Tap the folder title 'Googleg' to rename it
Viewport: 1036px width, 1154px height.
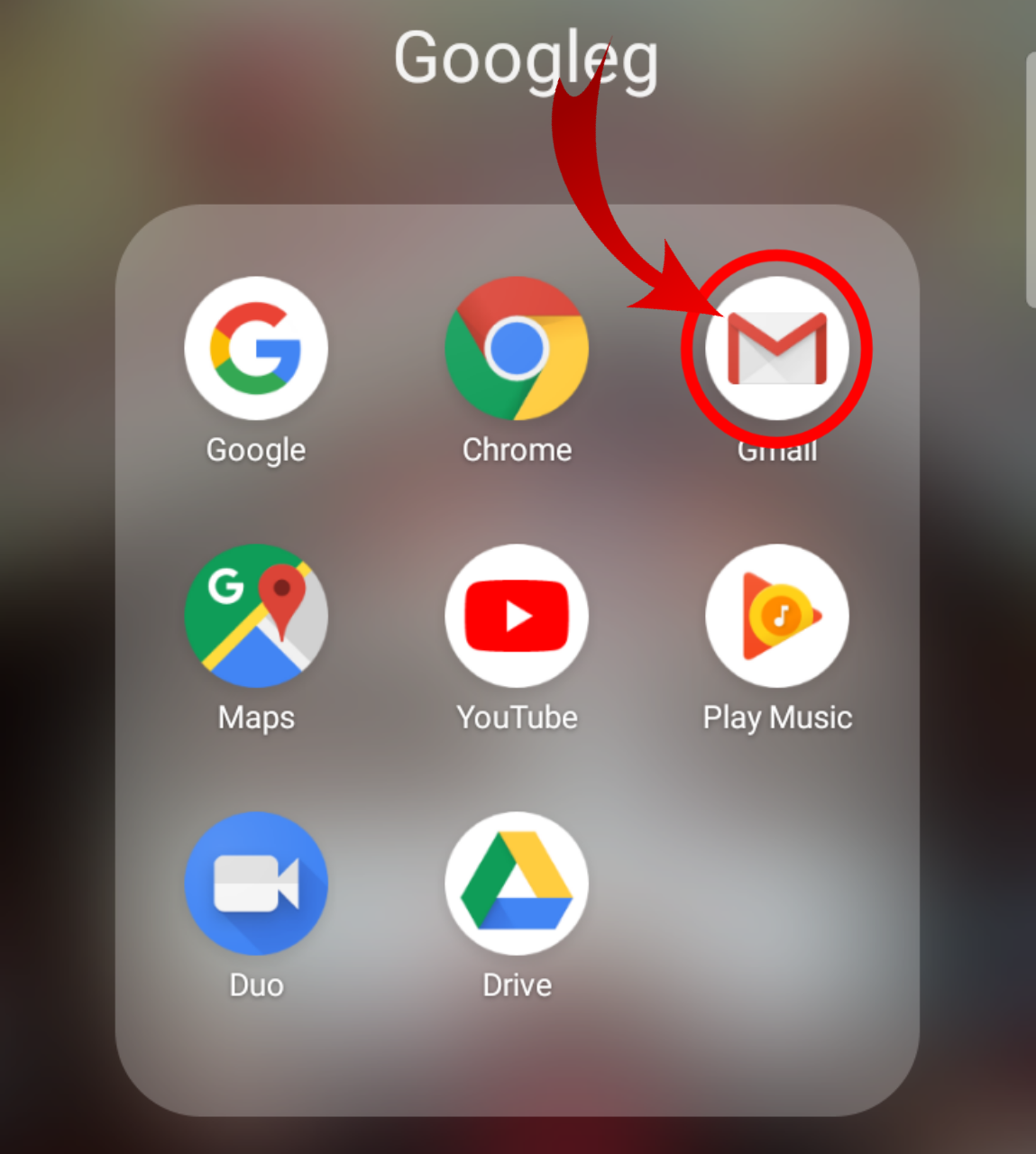pos(527,57)
